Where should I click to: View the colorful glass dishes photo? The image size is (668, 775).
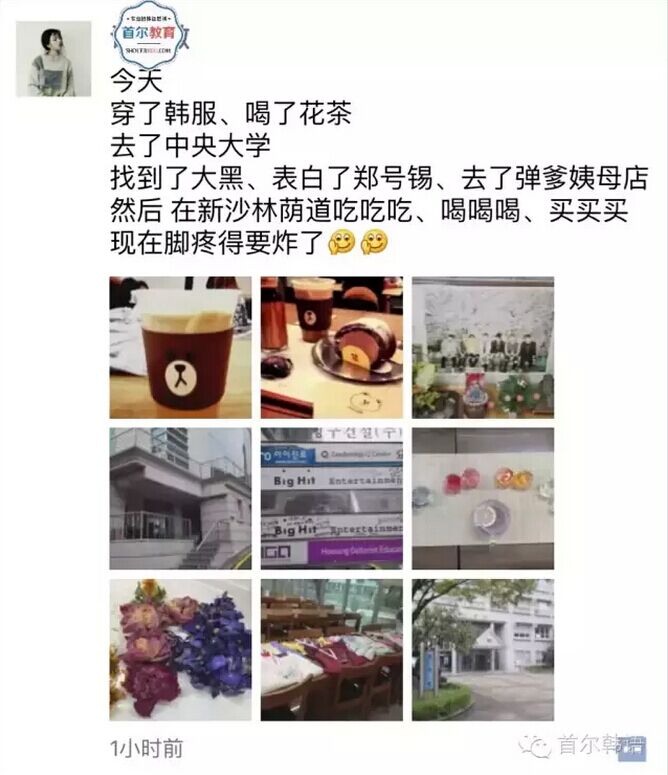click(483, 498)
